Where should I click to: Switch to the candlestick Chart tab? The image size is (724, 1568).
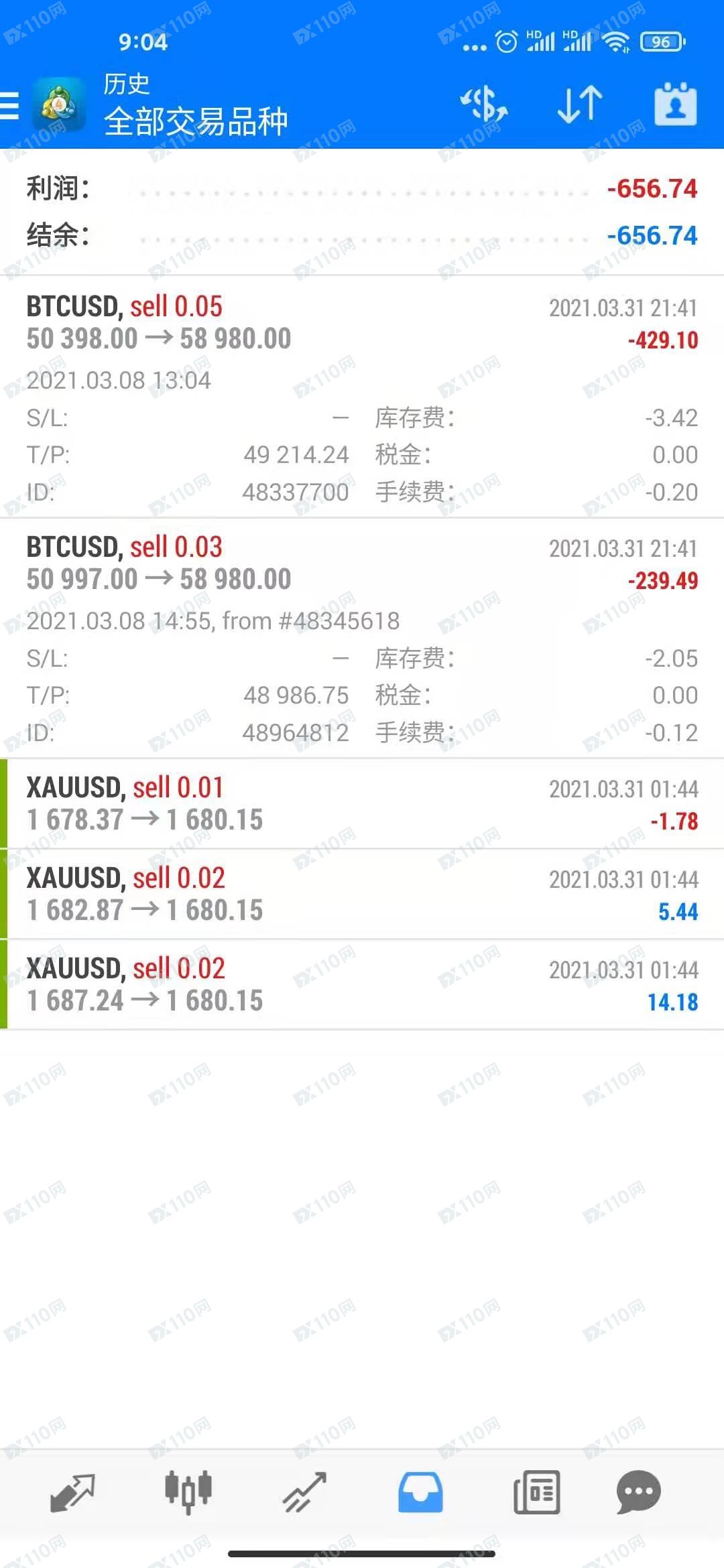tap(188, 1492)
